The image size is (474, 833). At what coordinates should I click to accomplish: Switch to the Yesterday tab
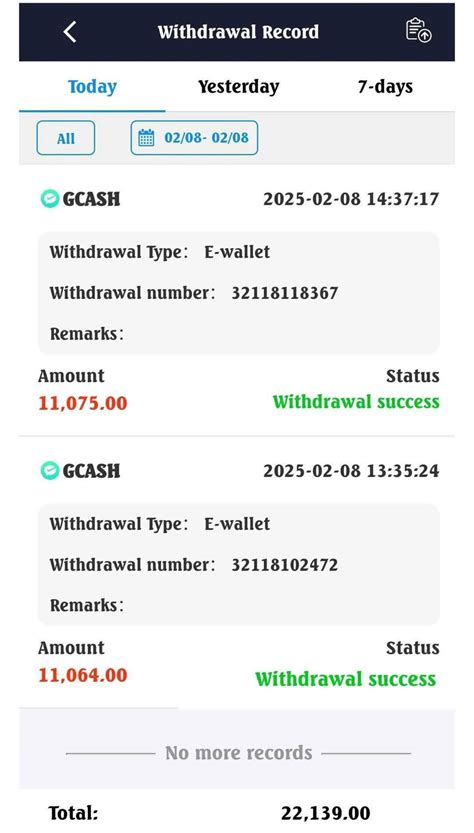point(239,87)
